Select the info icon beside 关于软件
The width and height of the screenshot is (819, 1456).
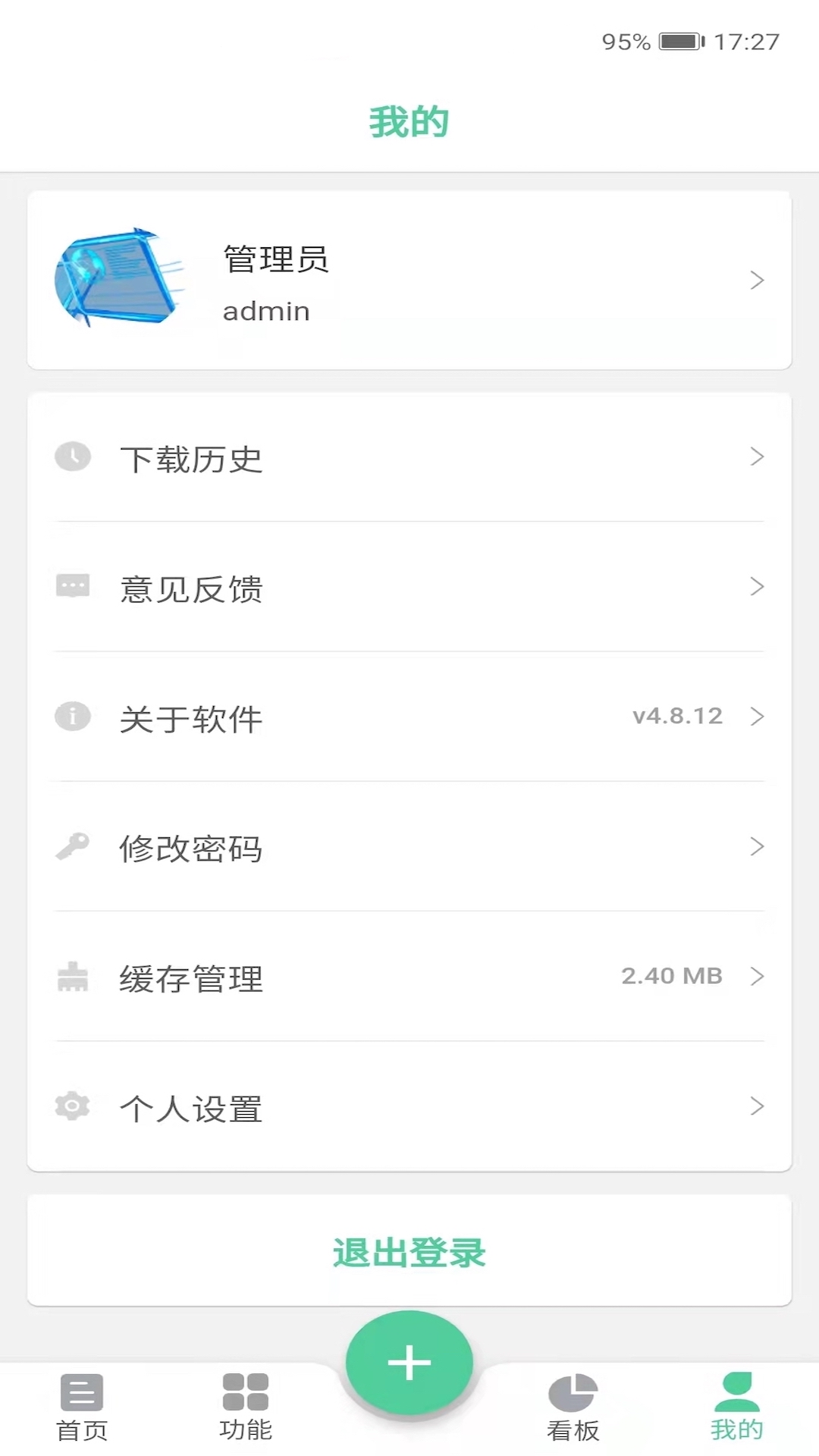pyautogui.click(x=72, y=716)
